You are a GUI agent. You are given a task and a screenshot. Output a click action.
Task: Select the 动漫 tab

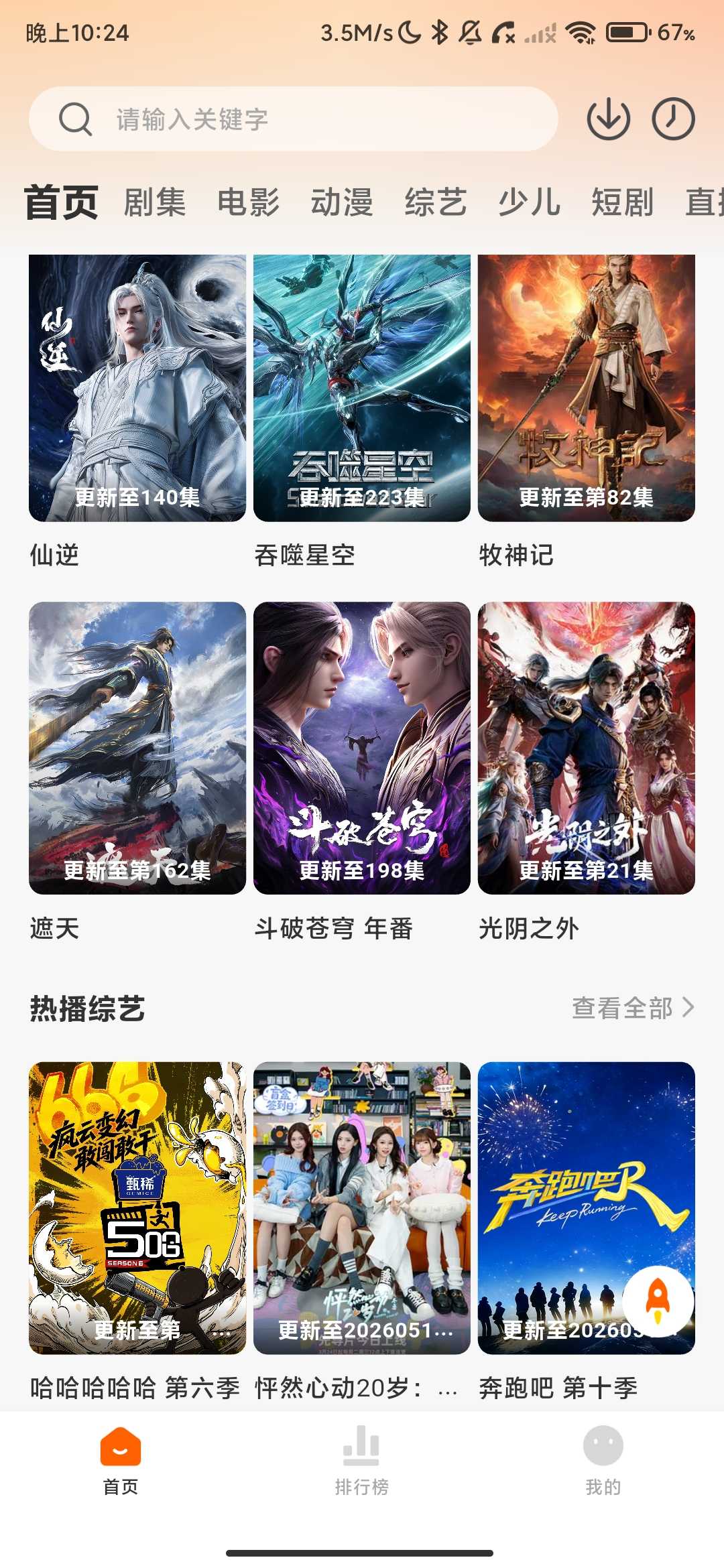click(342, 202)
